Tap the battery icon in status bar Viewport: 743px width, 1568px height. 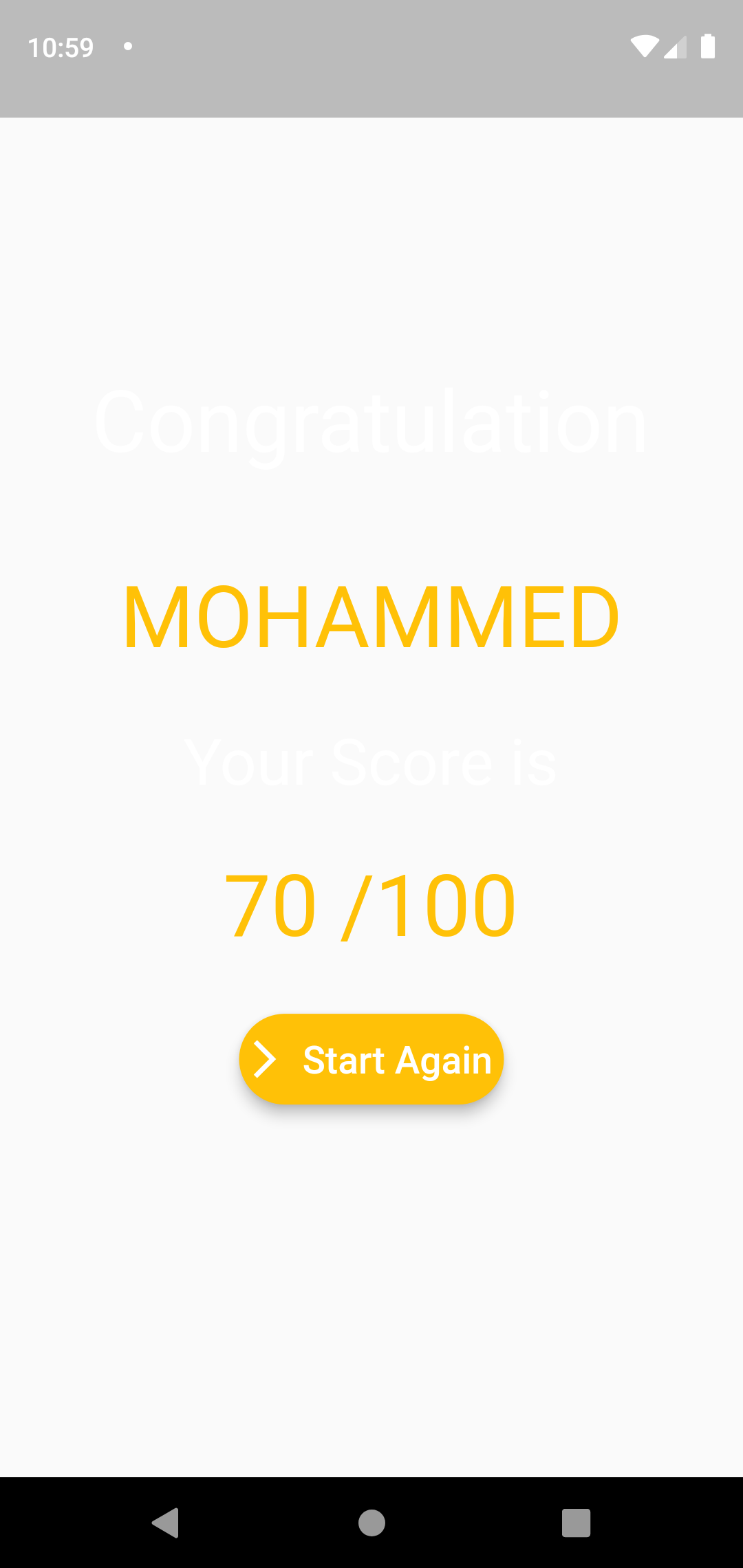709,47
